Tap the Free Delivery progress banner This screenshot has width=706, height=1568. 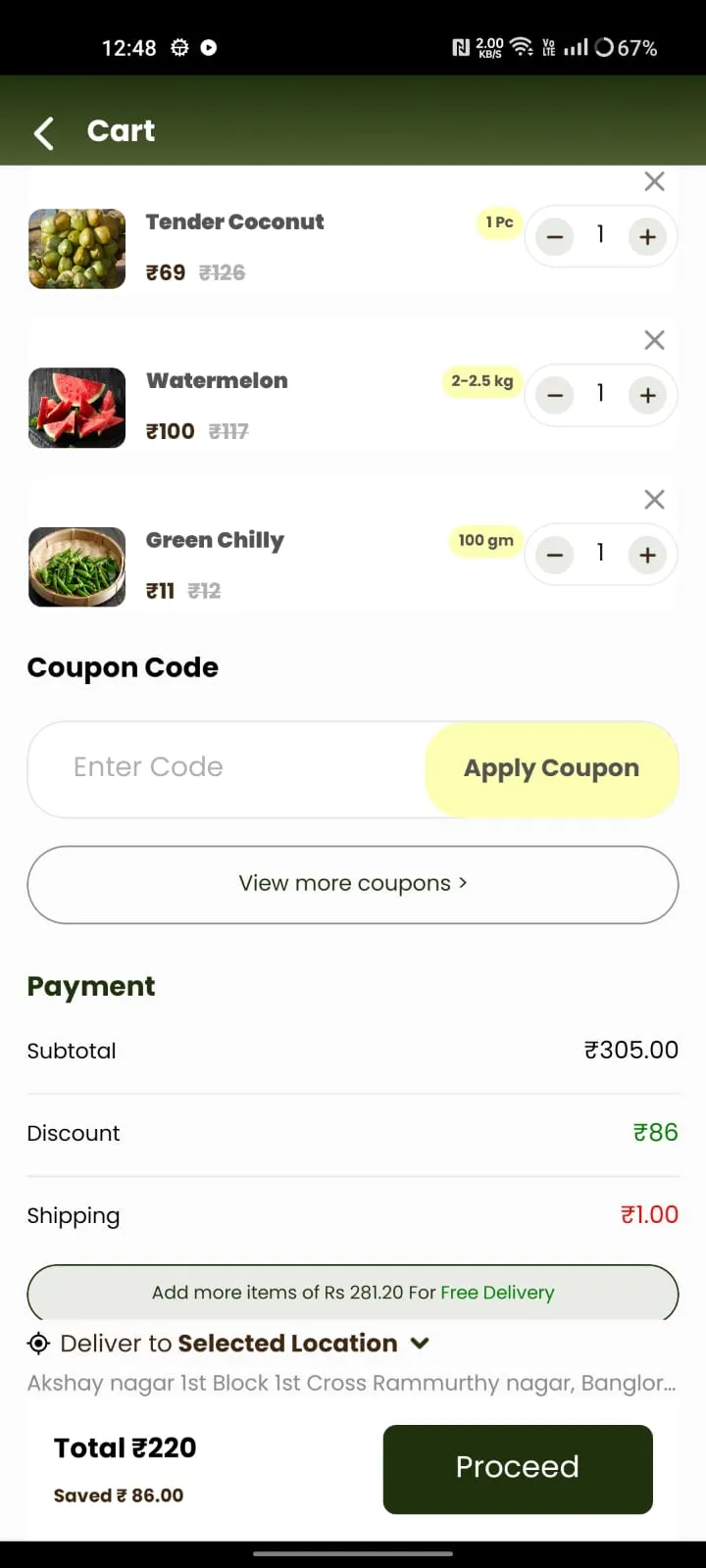coord(352,1292)
